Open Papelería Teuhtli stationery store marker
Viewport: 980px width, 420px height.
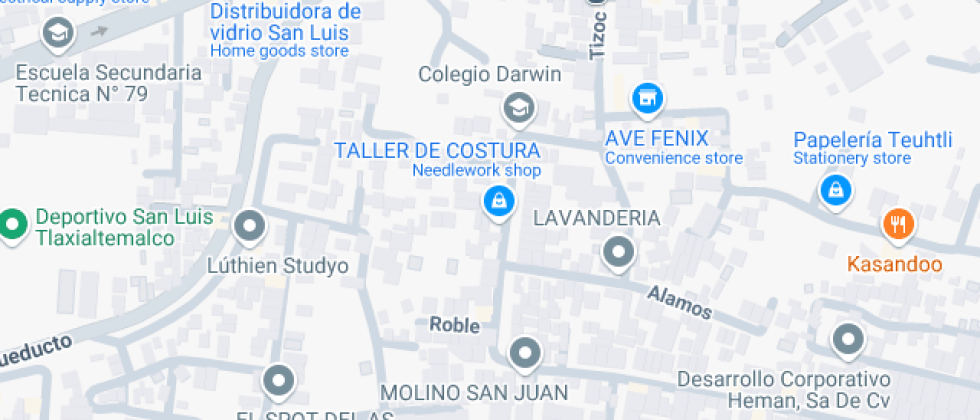pos(834,187)
